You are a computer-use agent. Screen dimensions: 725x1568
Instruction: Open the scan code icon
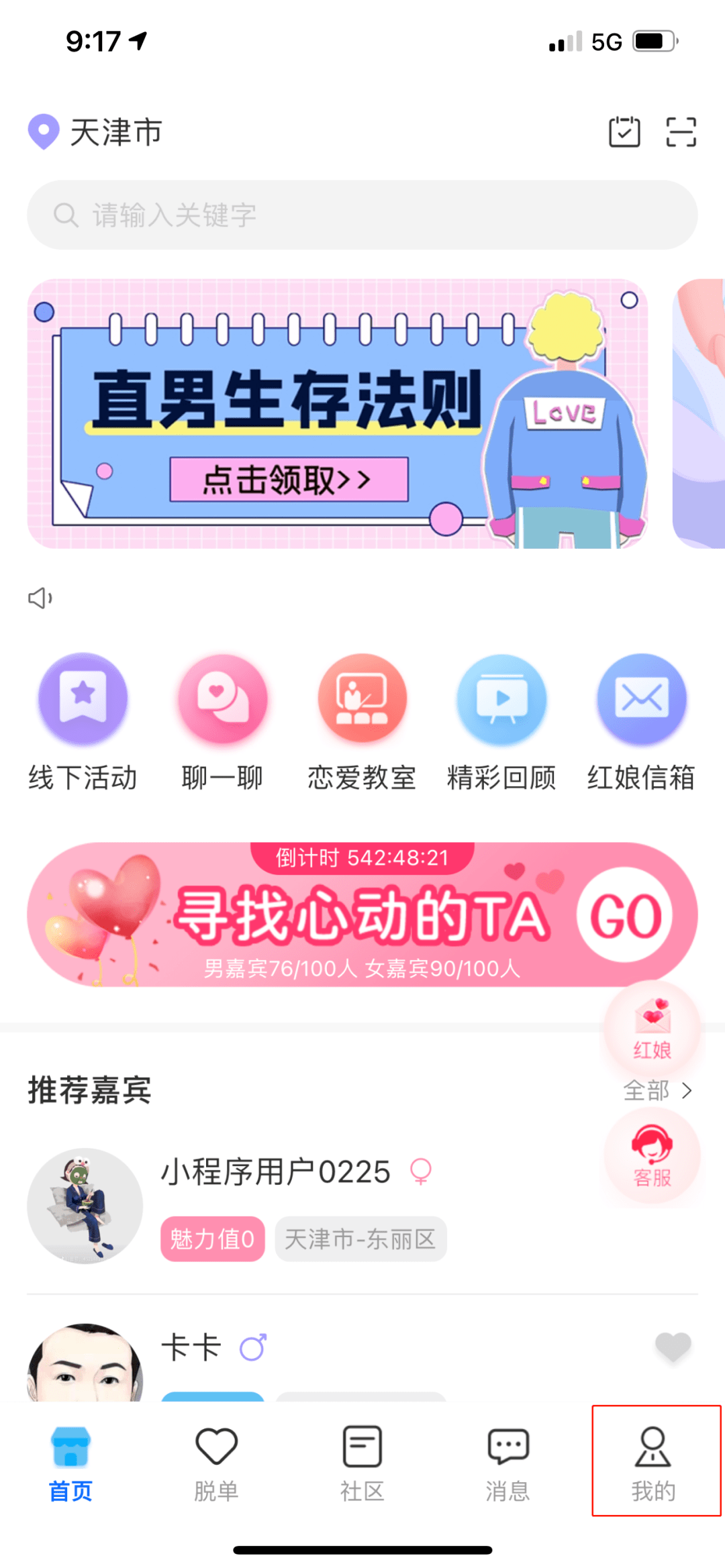[x=681, y=132]
